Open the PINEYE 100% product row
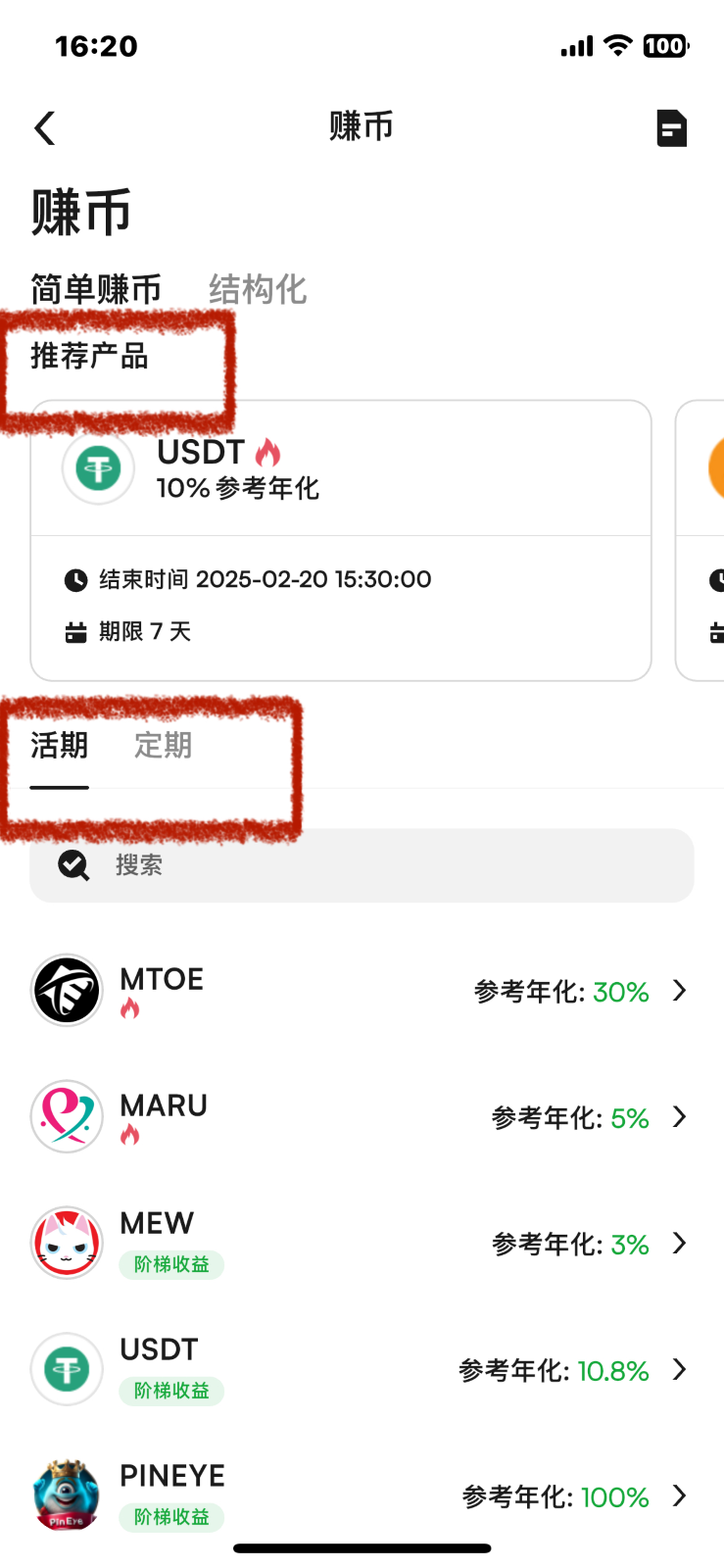 (362, 1495)
